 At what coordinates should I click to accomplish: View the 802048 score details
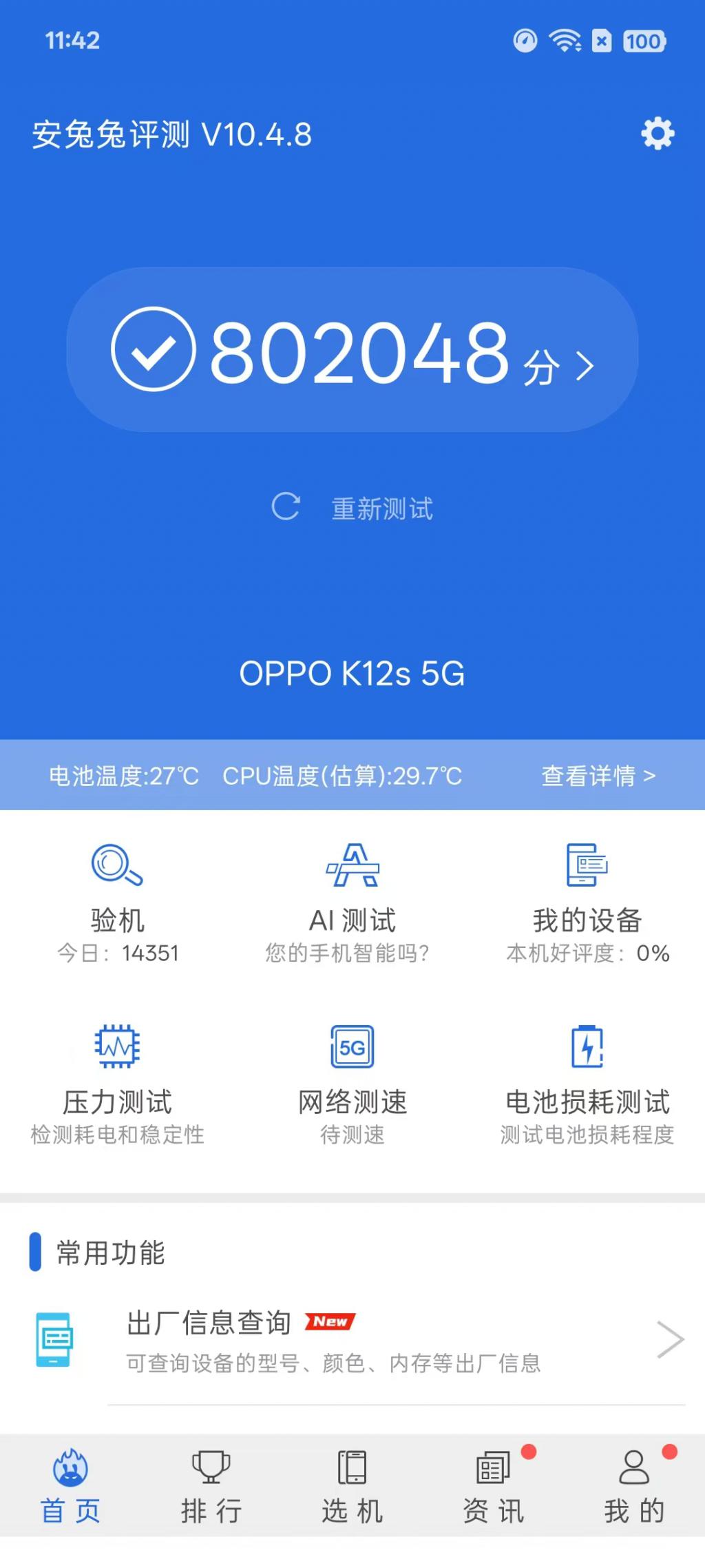pos(352,350)
